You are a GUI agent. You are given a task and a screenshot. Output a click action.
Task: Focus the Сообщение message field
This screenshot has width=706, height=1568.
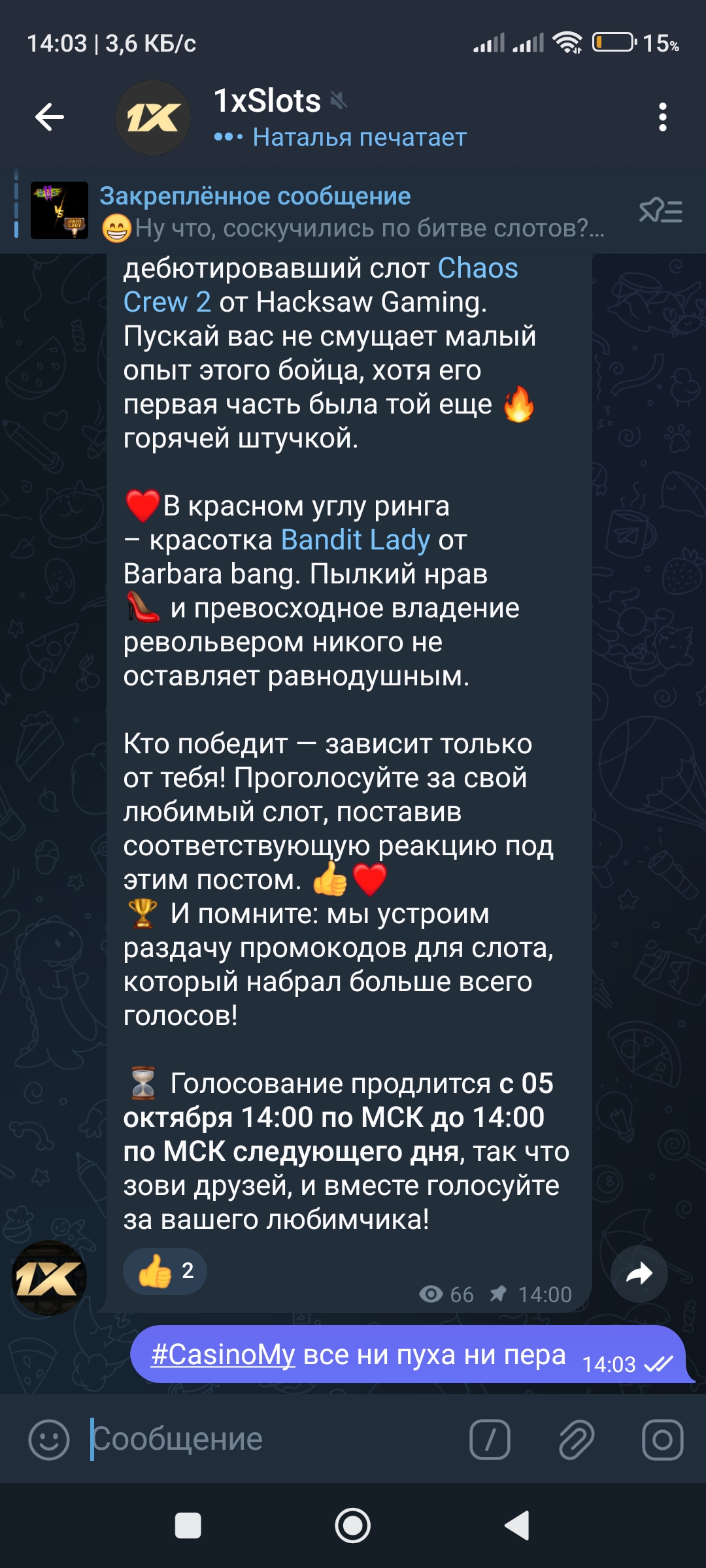click(x=275, y=1439)
